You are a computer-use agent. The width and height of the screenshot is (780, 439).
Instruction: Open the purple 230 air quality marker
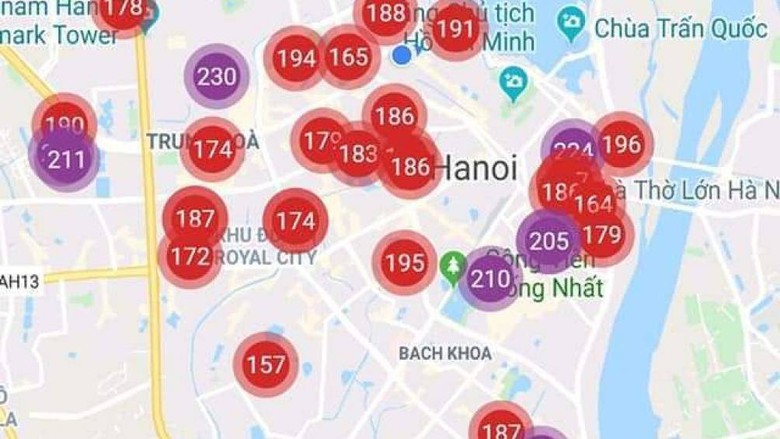tap(217, 76)
